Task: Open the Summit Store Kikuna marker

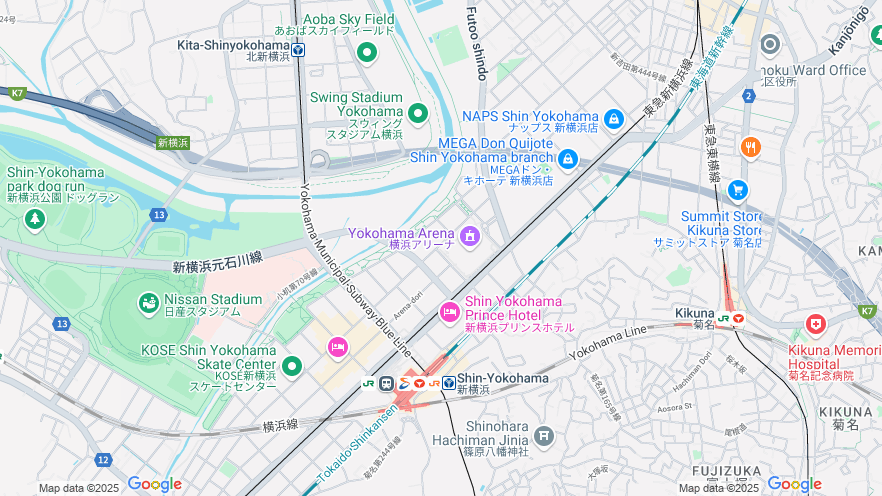Action: 738,189
